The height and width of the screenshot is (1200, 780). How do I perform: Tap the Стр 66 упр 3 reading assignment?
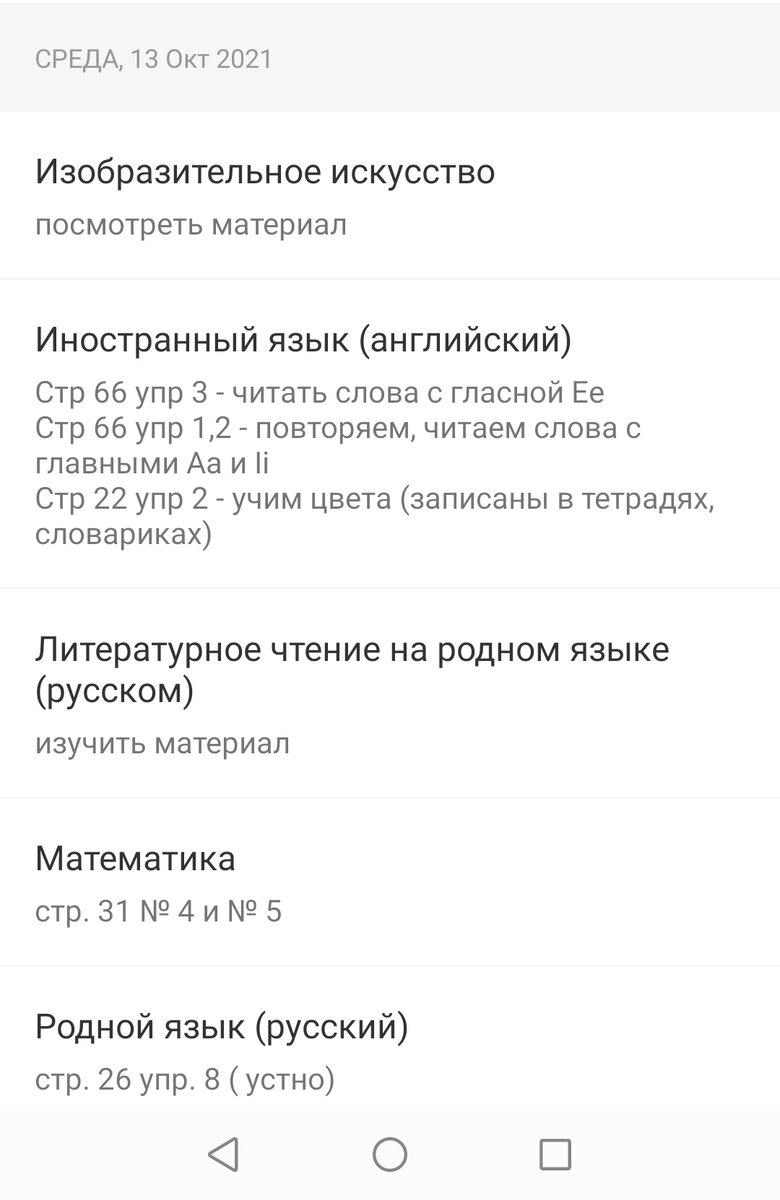[x=335, y=391]
